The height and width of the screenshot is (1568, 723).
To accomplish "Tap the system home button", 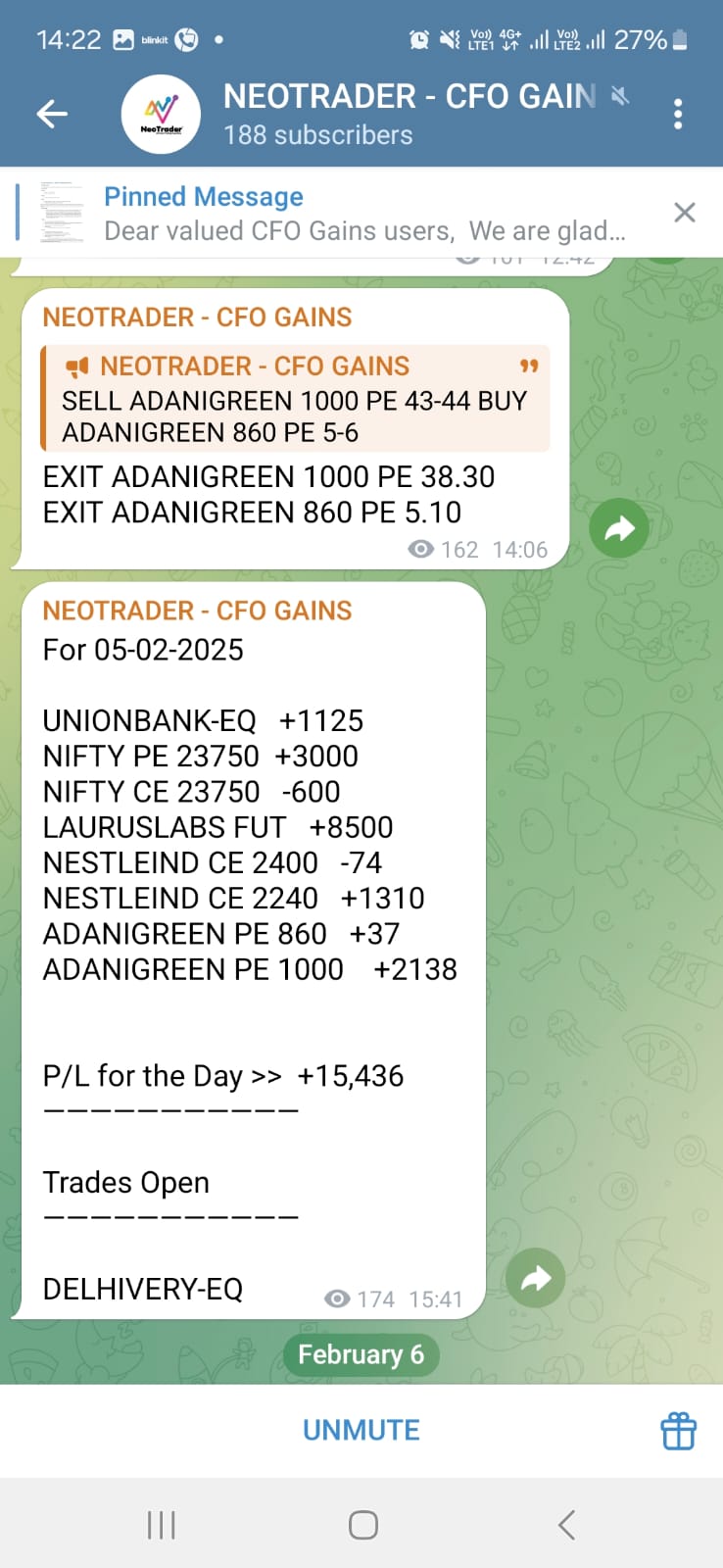I will [362, 1525].
